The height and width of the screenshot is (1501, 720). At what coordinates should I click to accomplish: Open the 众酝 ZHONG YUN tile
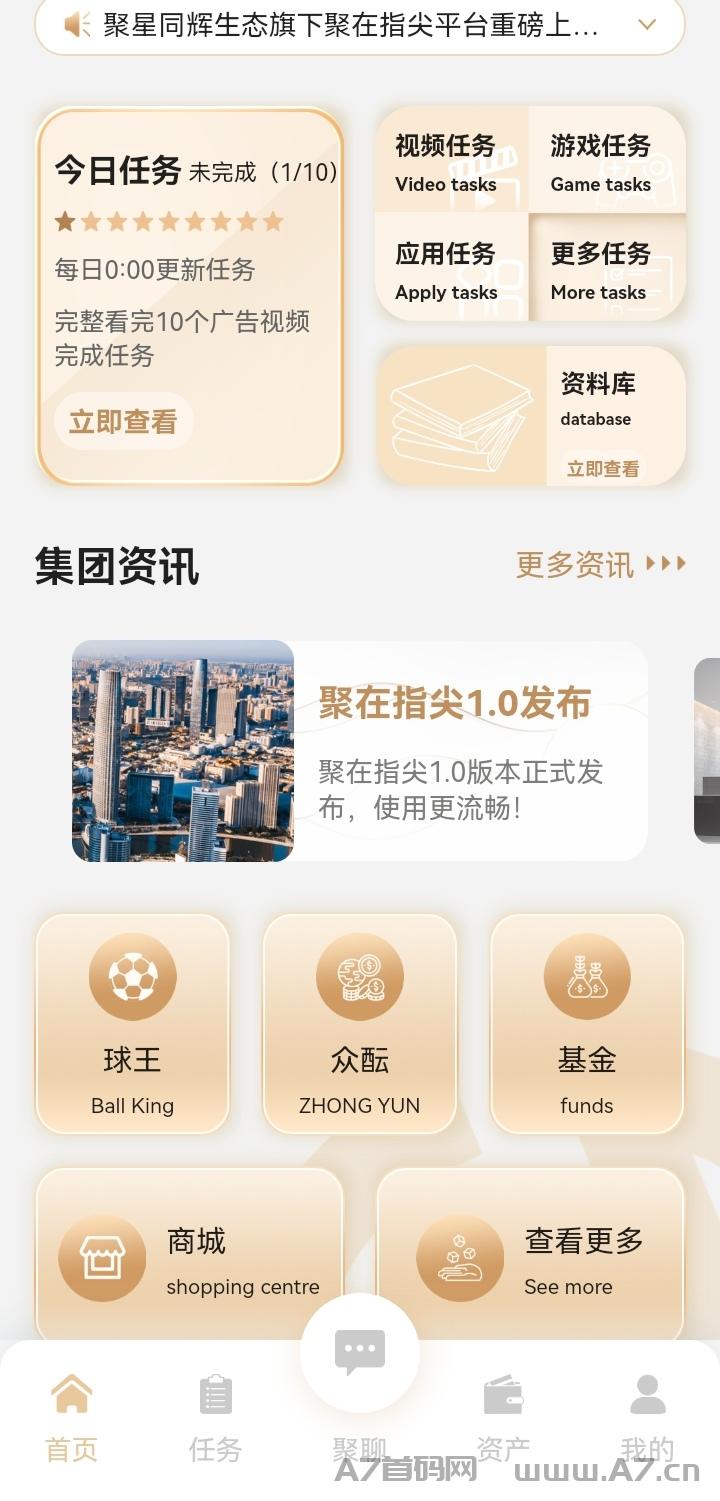[360, 1024]
